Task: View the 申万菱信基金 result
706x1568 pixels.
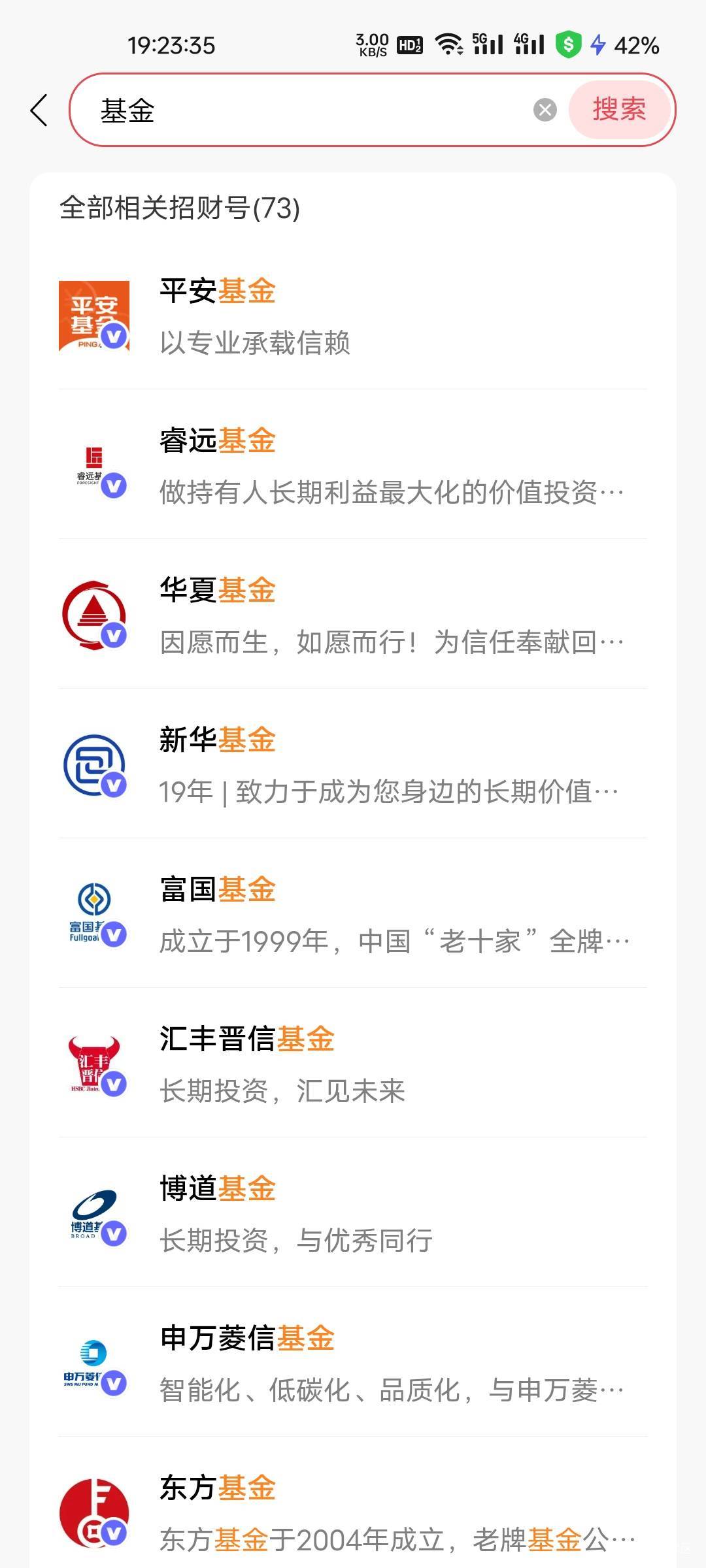Action: click(353, 1362)
